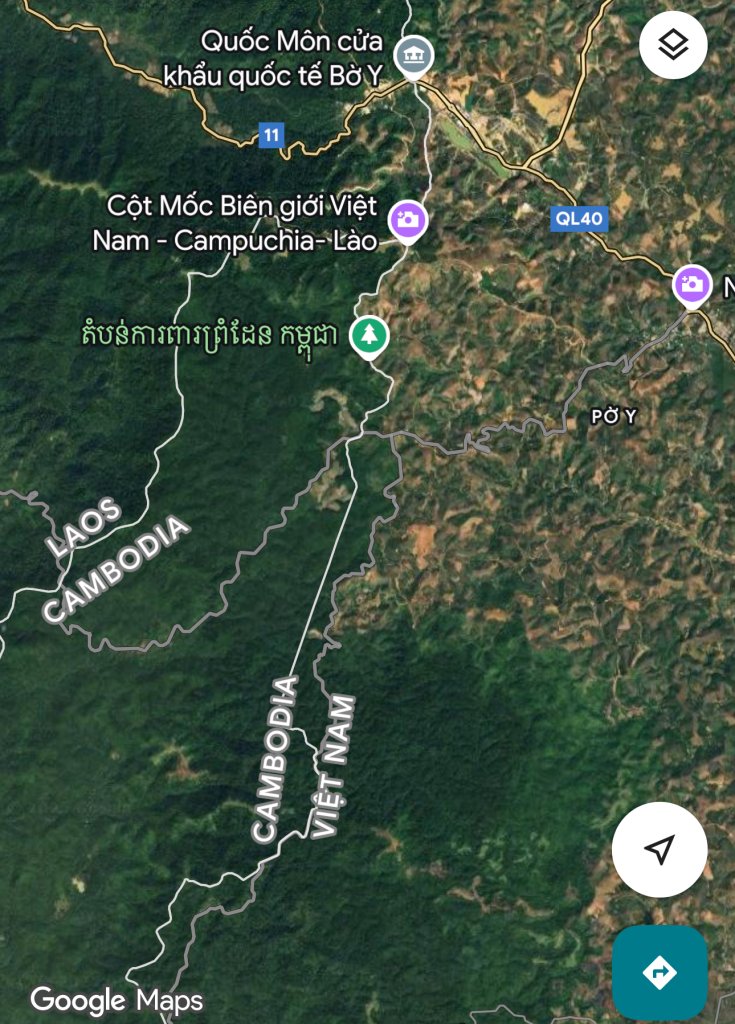Viewport: 735px width, 1024px height.
Task: Open directions with the blue arrow button
Action: (659, 972)
